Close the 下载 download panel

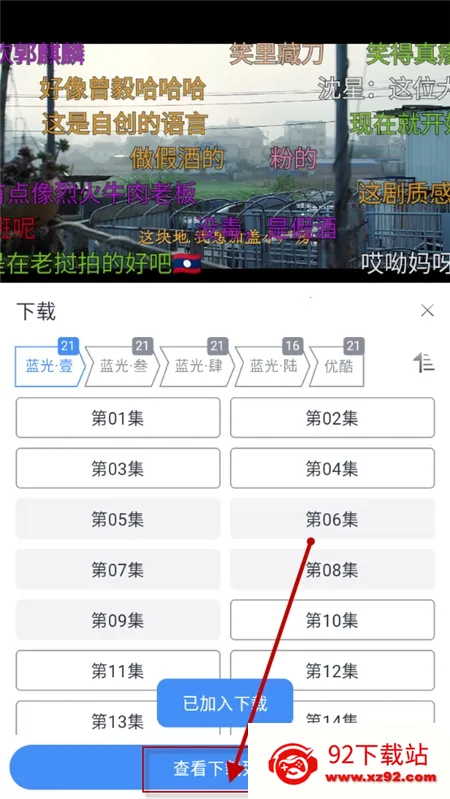[427, 310]
